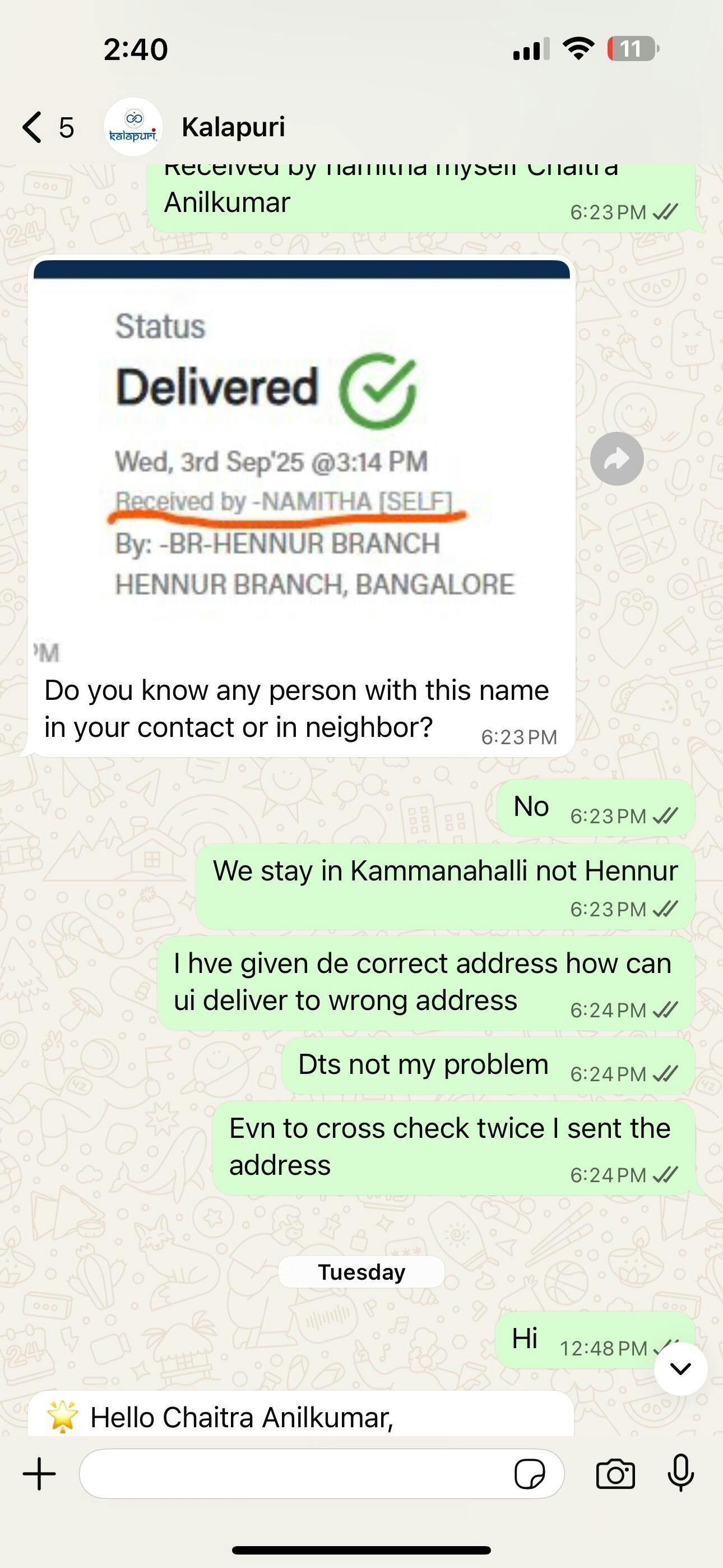The image size is (723, 1568).
Task: Open the camera to send a photo
Action: 615,1474
